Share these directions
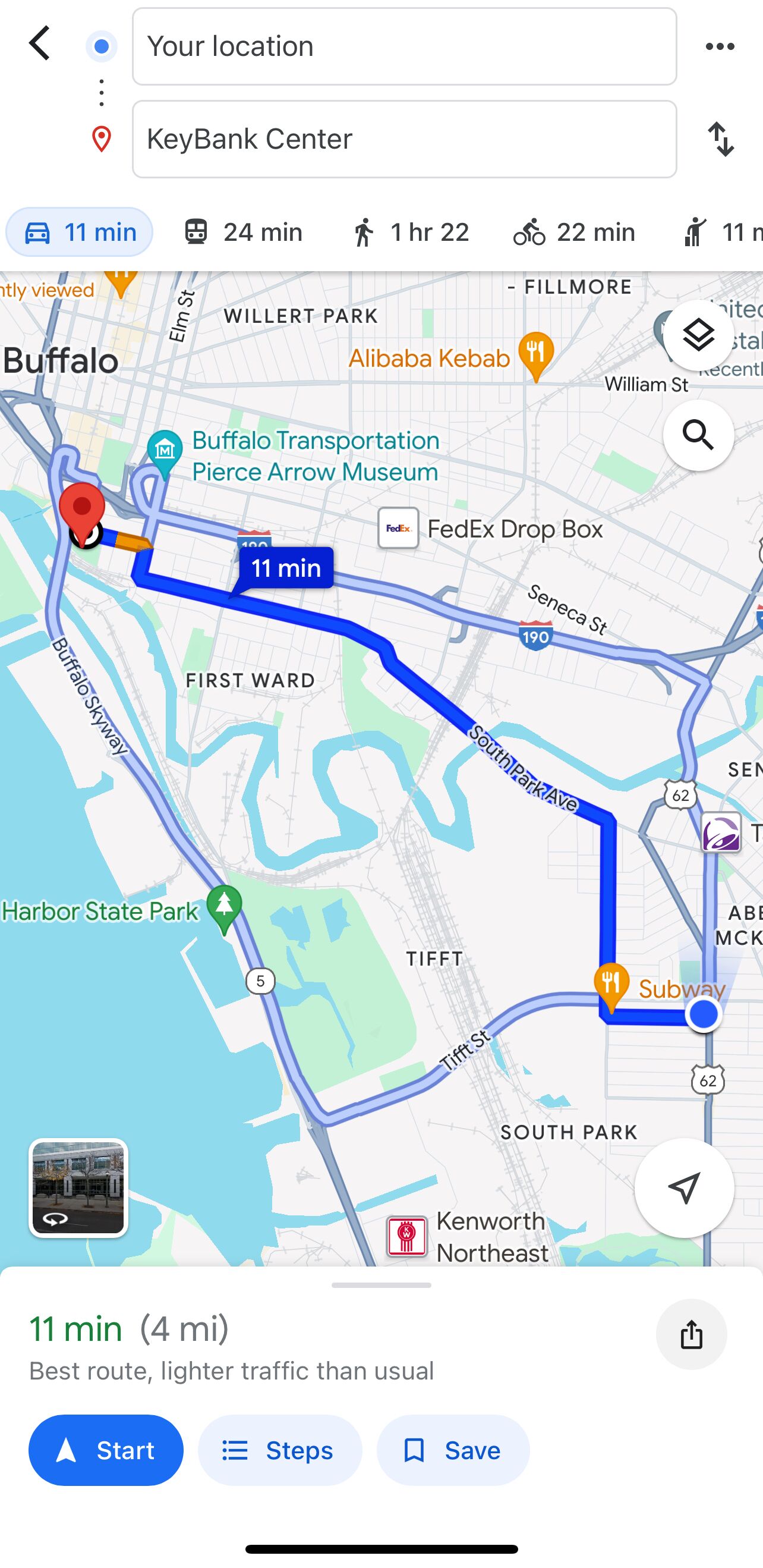 (x=691, y=1334)
